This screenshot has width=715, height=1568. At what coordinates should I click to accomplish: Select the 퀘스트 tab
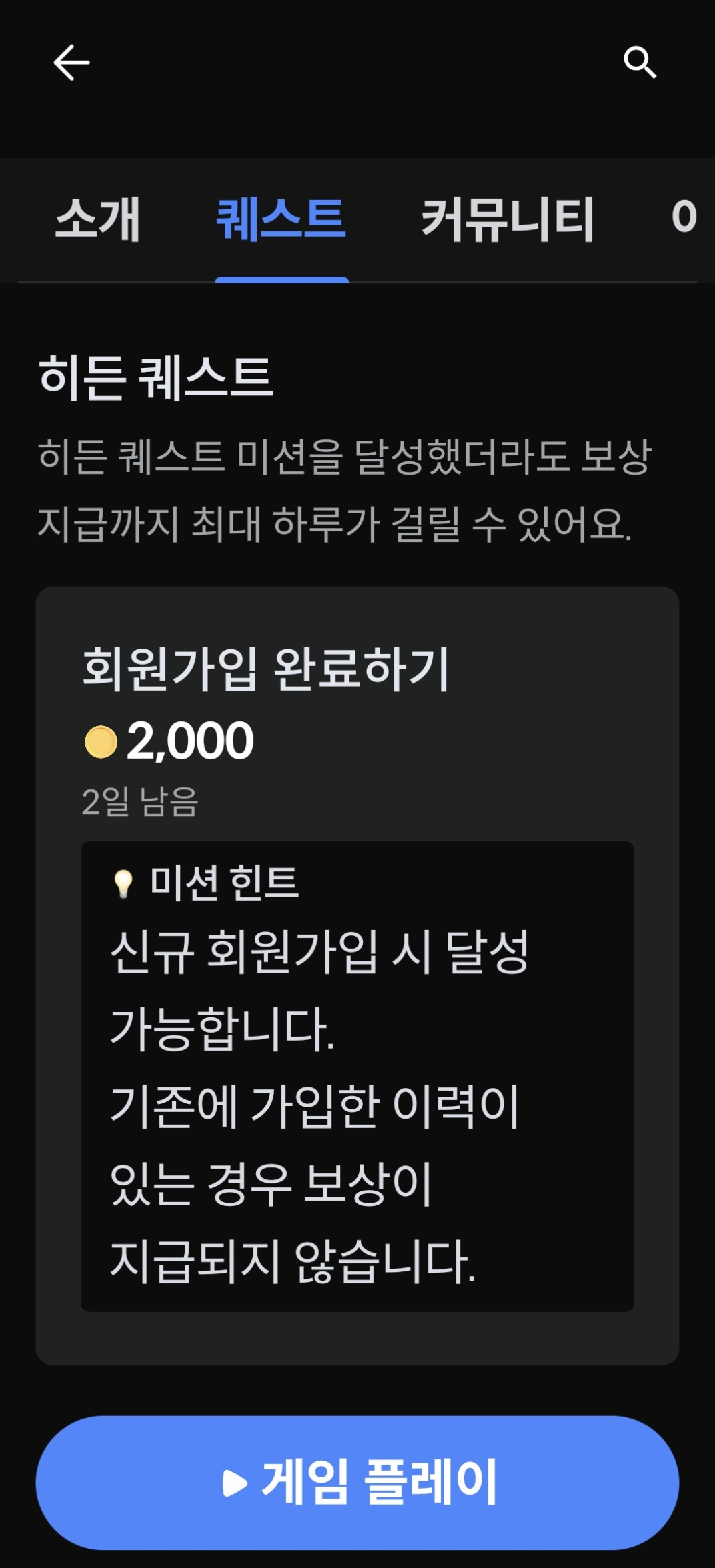coord(281,219)
